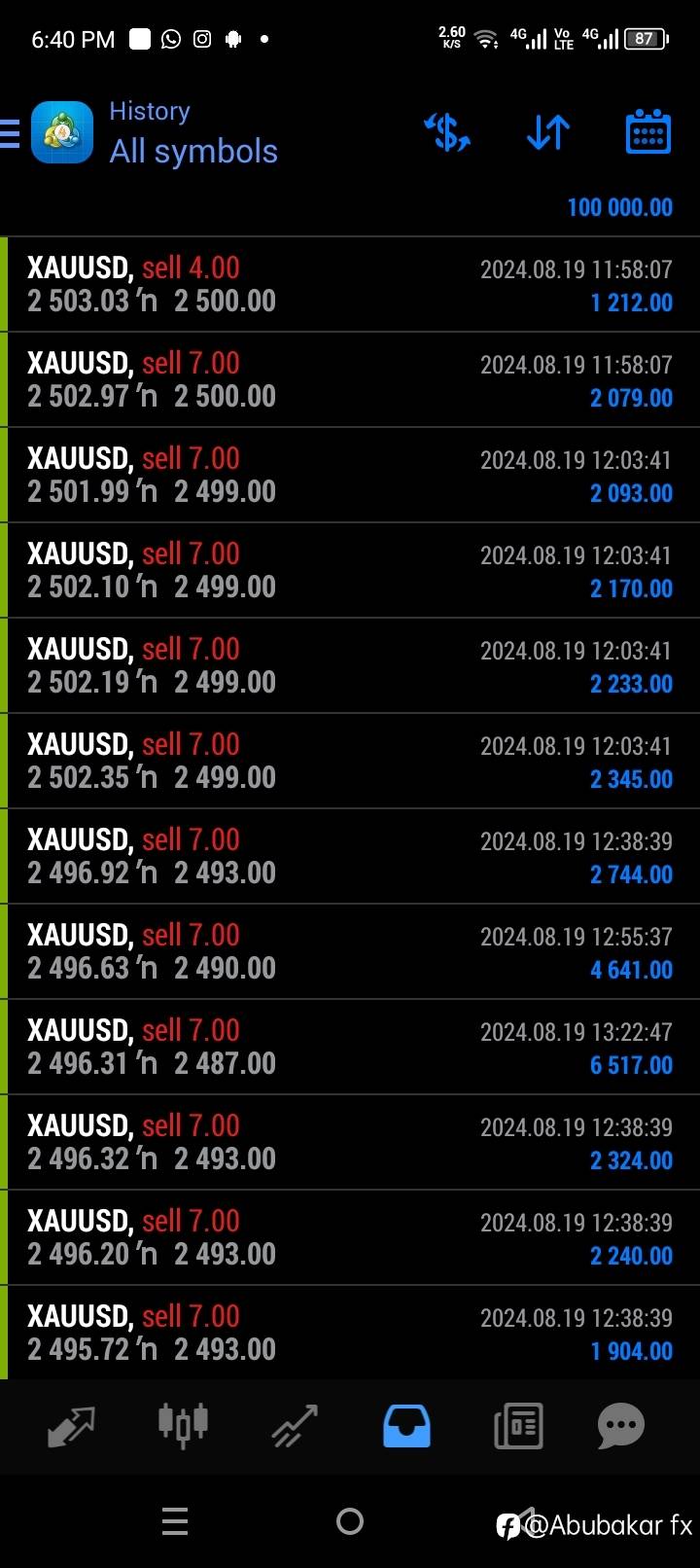This screenshot has height=1568, width=700.
Task: Open the Messages chat tab
Action: 620,1426
